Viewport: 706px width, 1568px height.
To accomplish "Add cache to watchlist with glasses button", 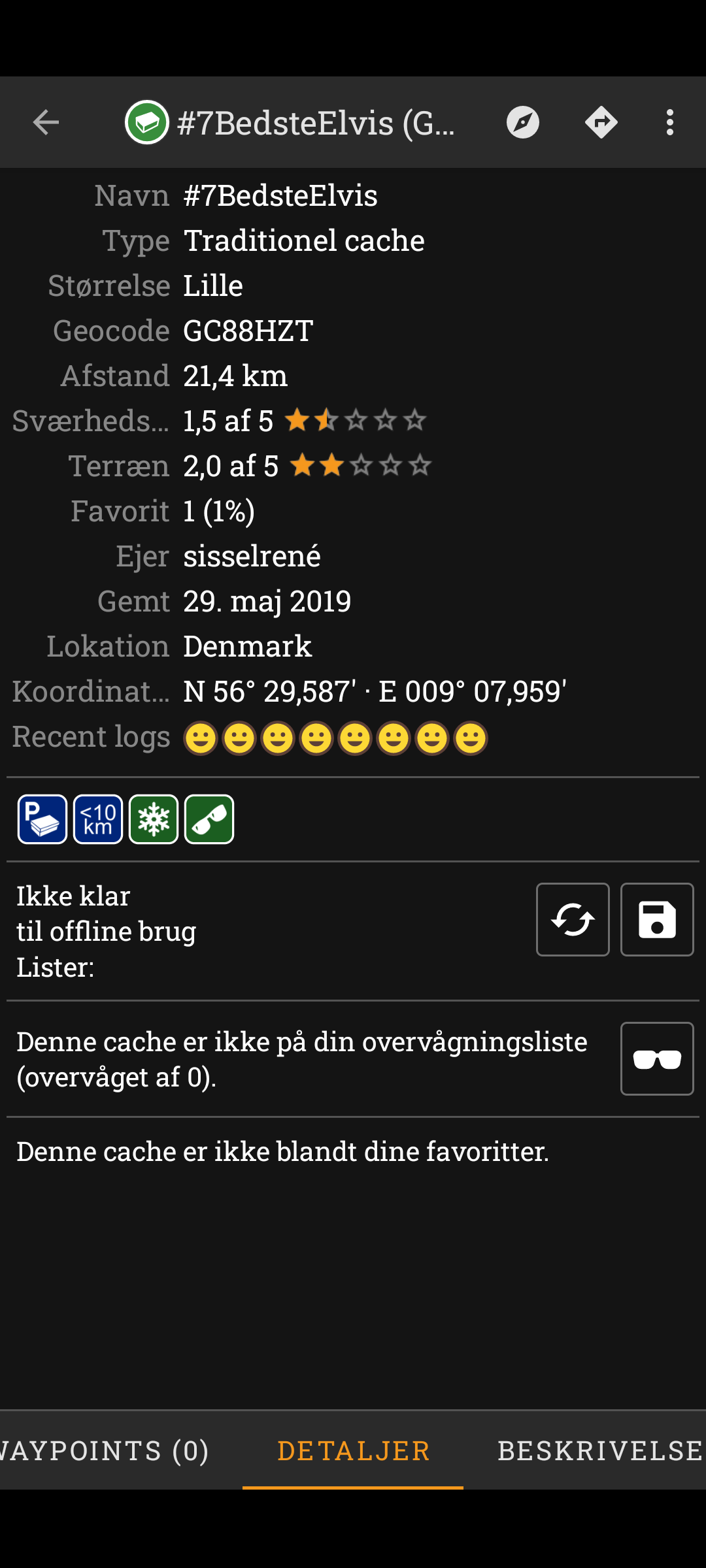I will point(657,1058).
